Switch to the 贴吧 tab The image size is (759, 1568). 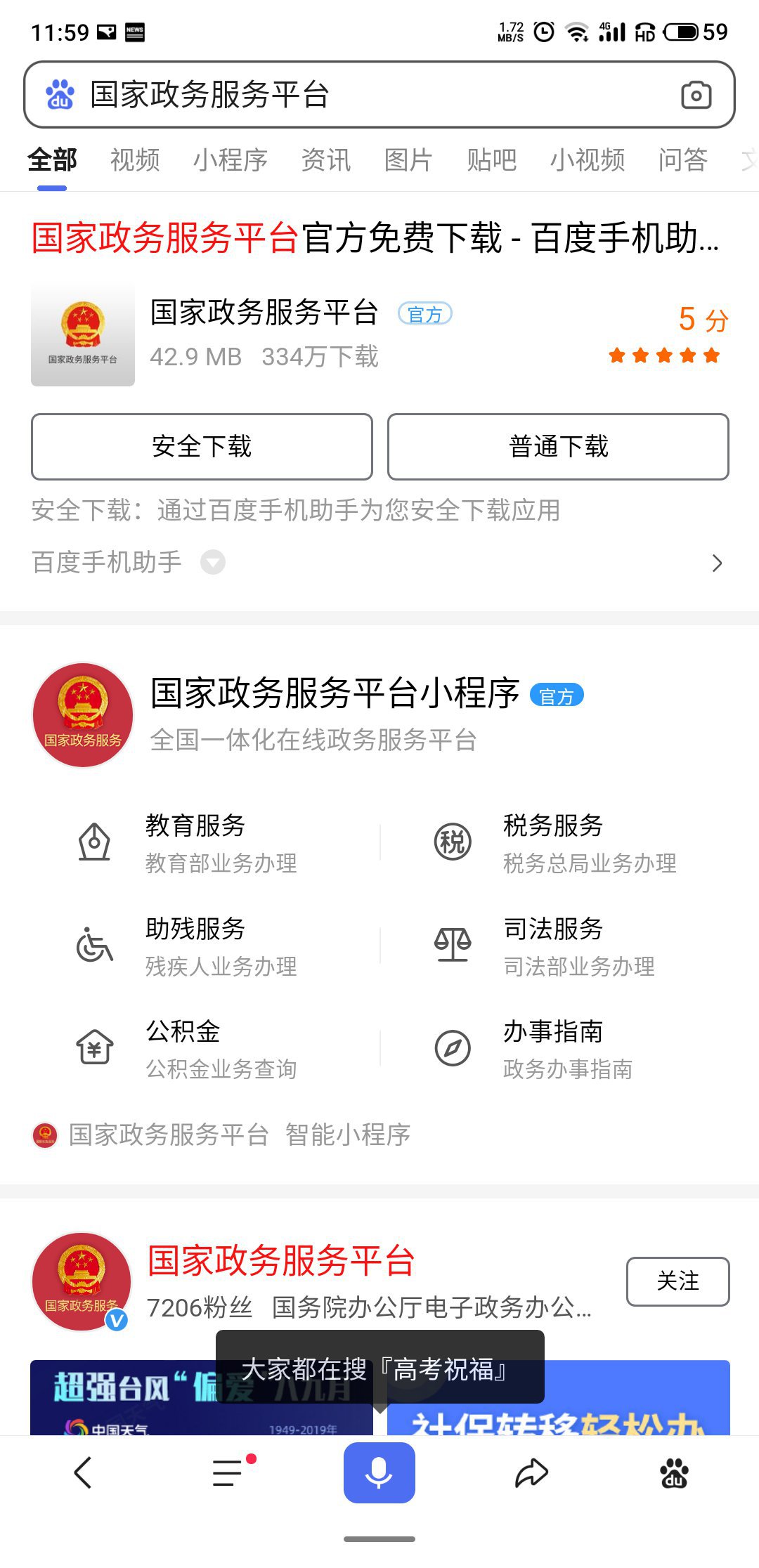(492, 160)
